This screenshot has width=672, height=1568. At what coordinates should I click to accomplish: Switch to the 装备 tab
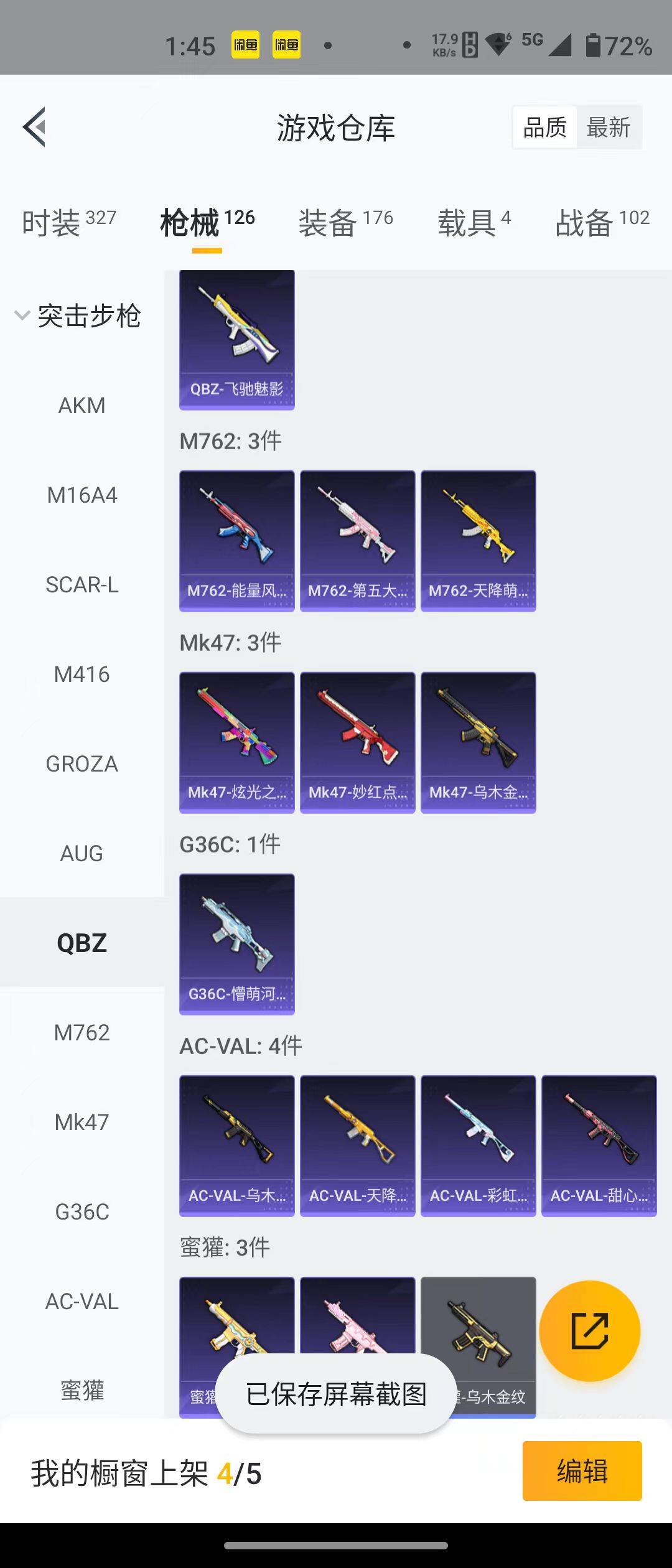(345, 222)
